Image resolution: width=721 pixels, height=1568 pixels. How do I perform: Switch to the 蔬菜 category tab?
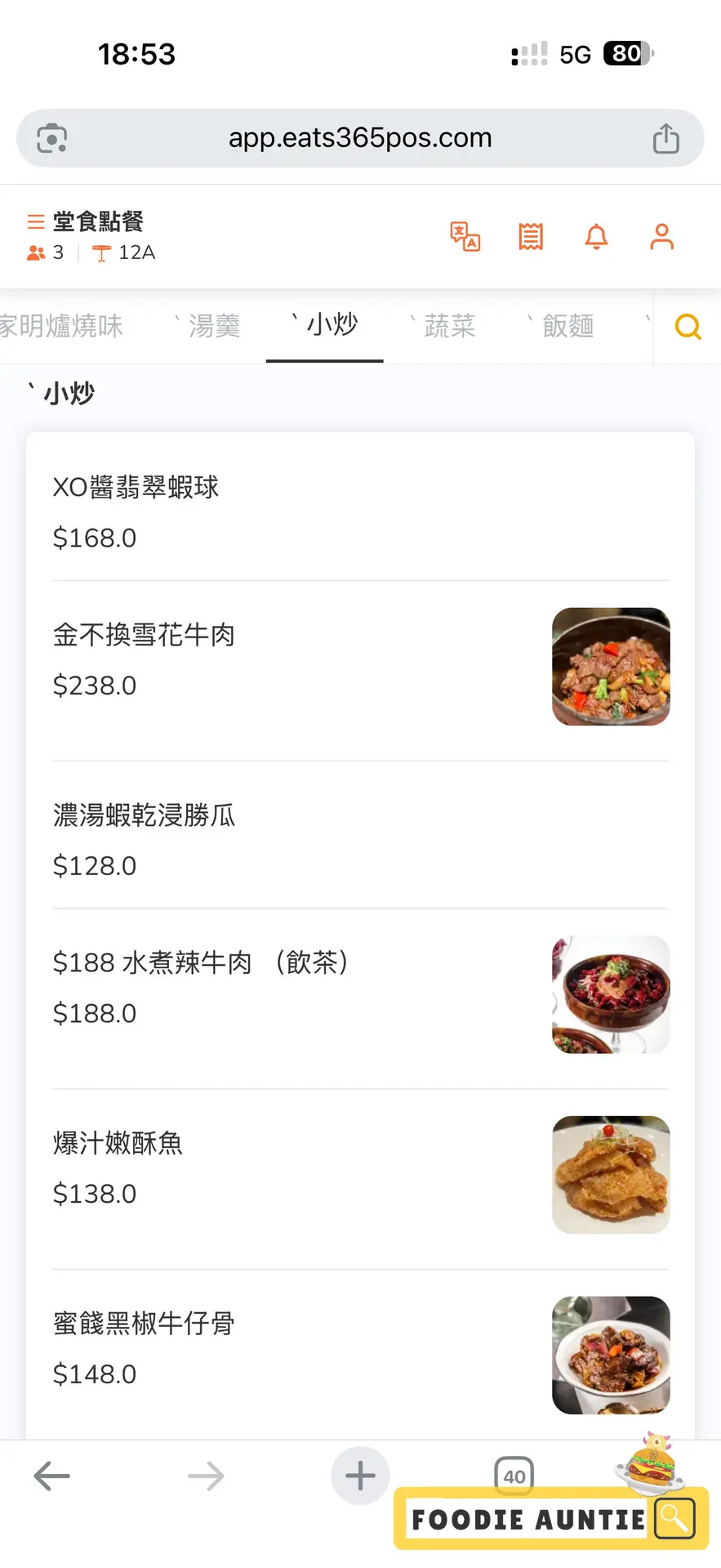click(x=448, y=326)
